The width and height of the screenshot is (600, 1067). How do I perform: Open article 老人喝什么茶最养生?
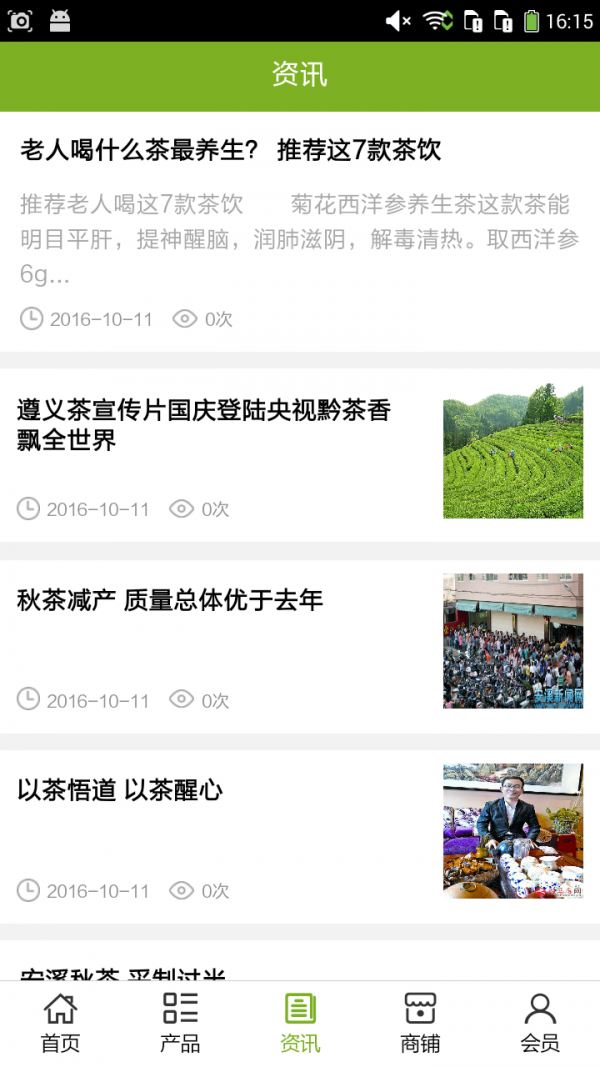pos(231,151)
